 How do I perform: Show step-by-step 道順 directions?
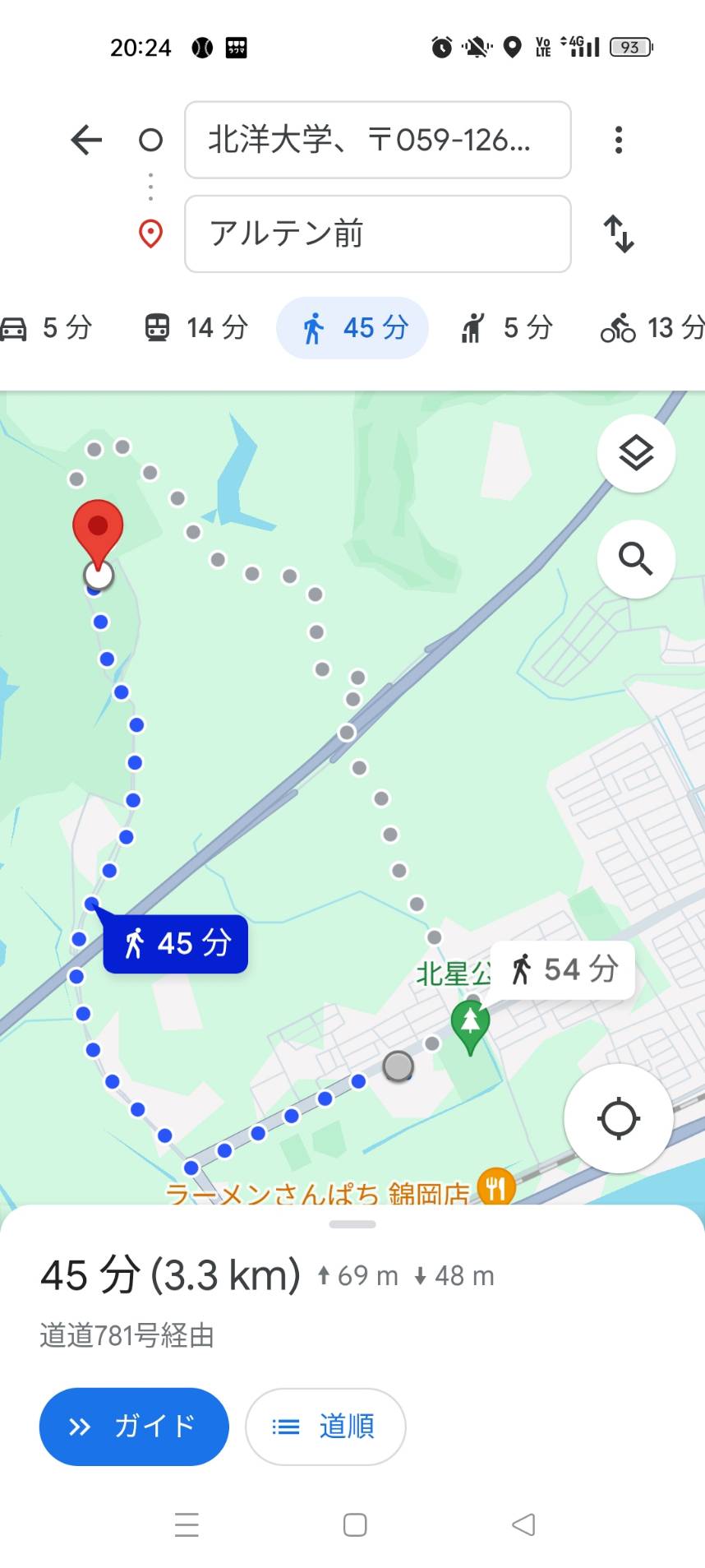pyautogui.click(x=325, y=1427)
